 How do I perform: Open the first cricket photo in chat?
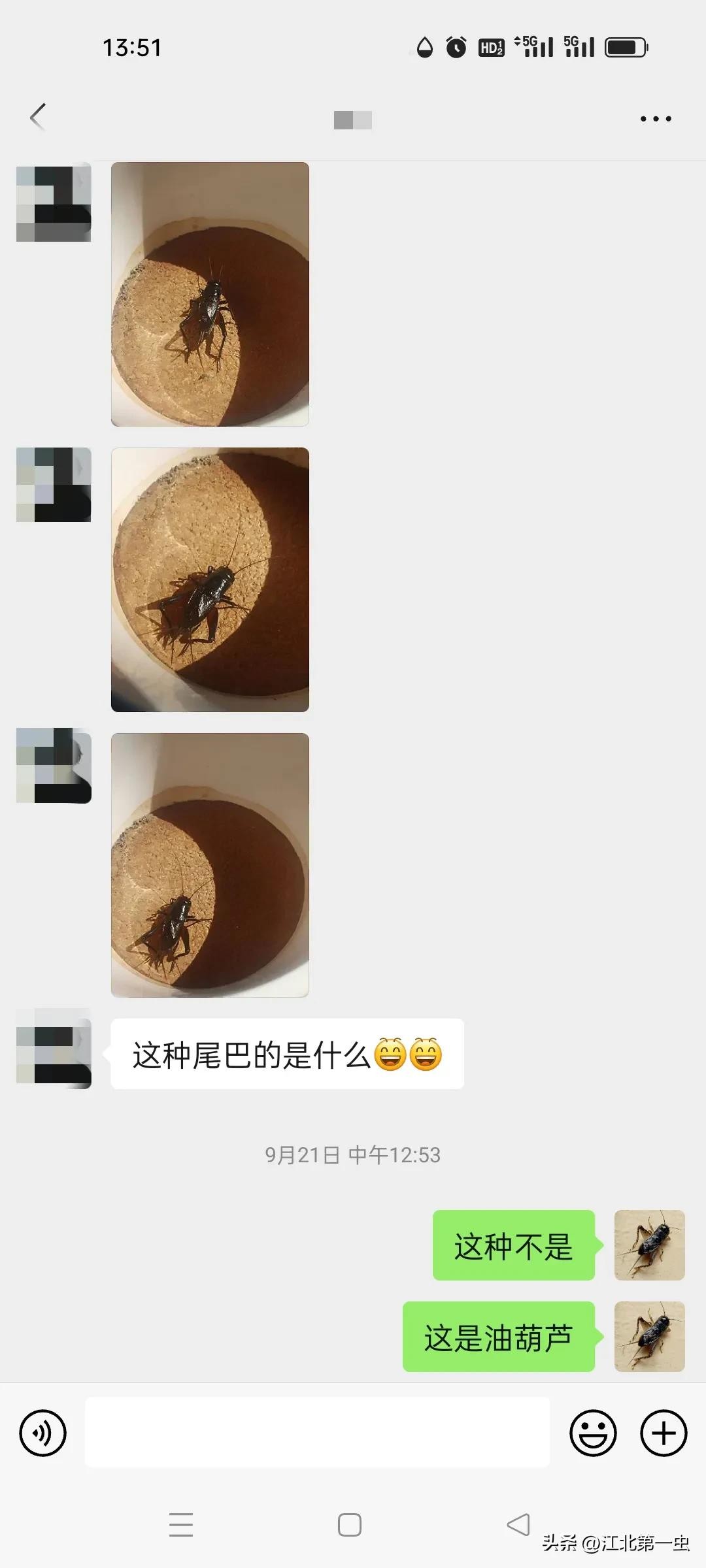(x=210, y=294)
